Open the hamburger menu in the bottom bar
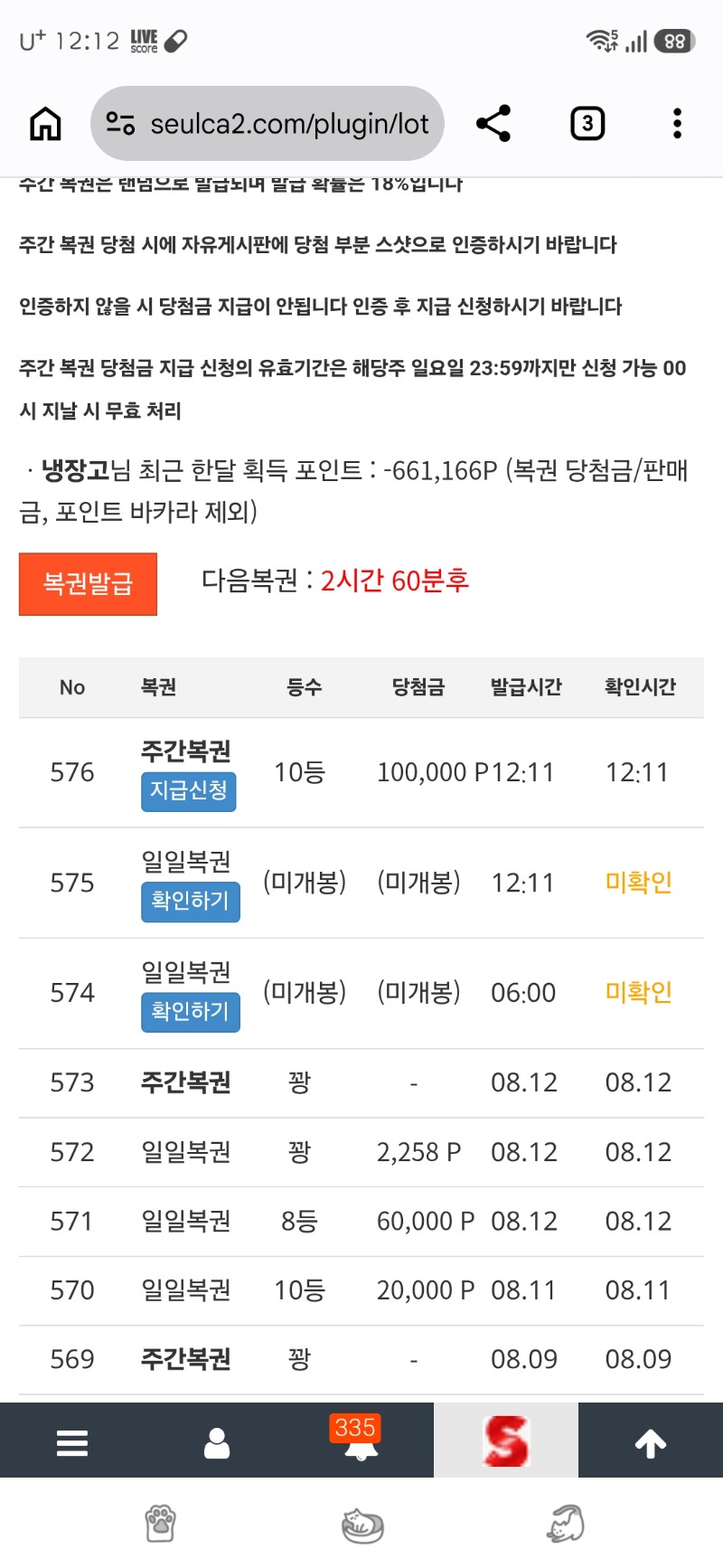This screenshot has height=1568, width=723. click(x=72, y=1442)
